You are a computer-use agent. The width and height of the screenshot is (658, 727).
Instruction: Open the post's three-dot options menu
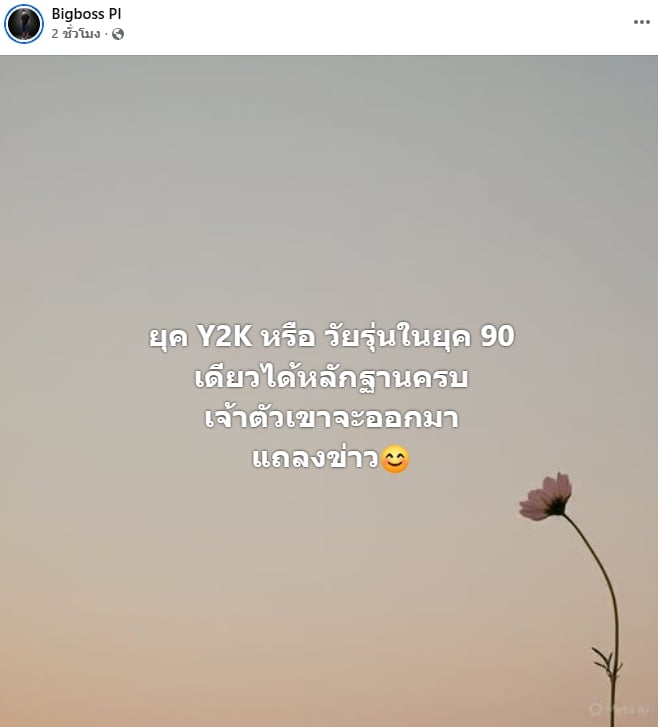pos(641,22)
